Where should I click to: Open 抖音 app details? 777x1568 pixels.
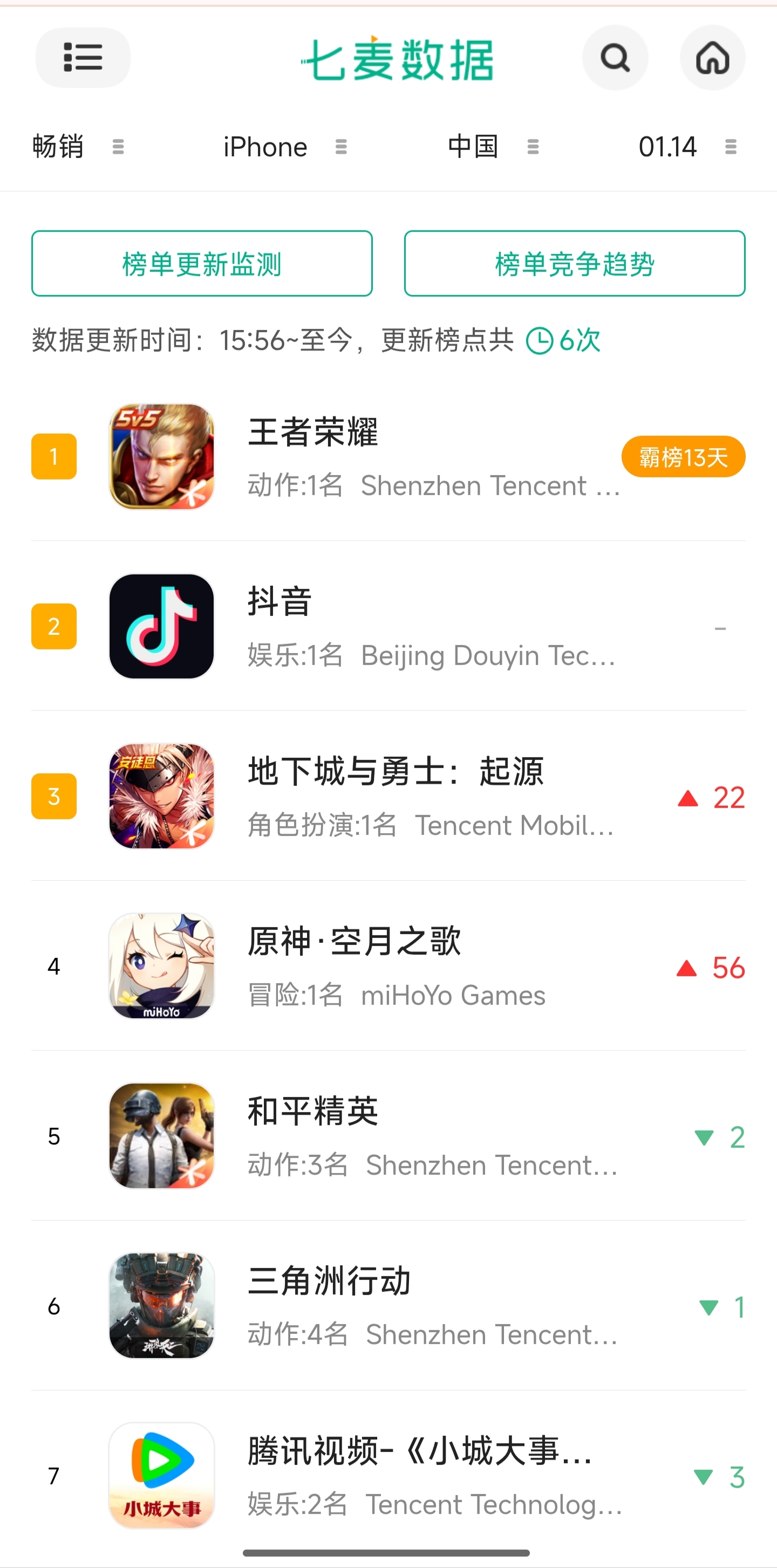click(x=365, y=626)
